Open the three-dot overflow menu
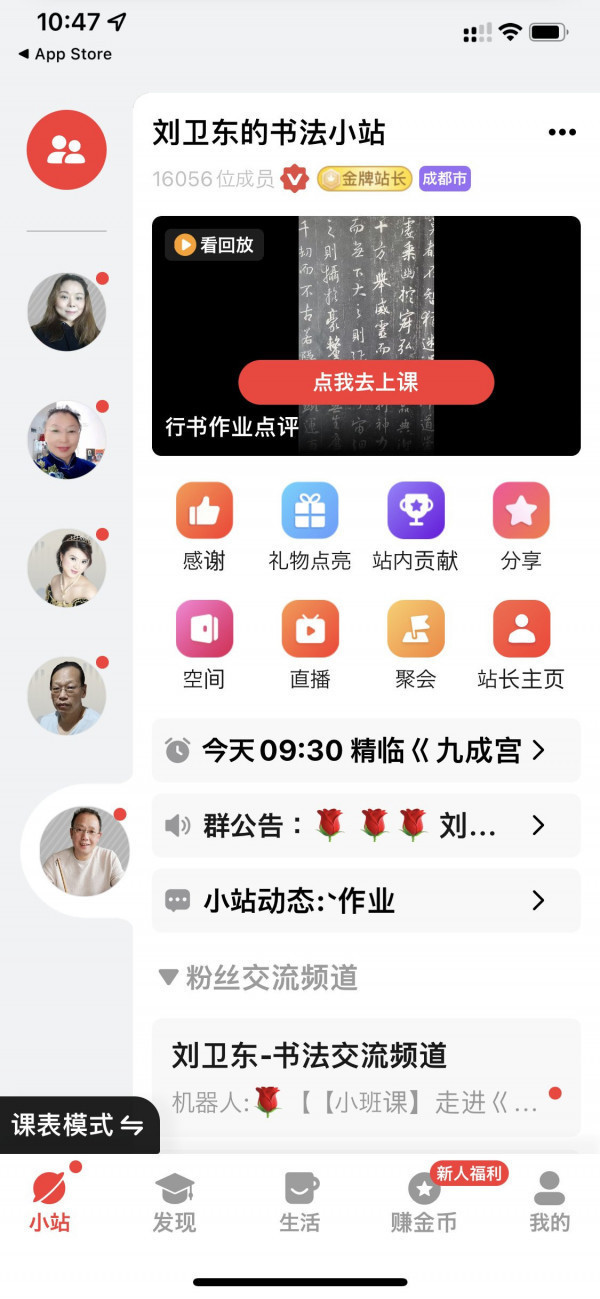The image size is (600, 1299). click(562, 132)
